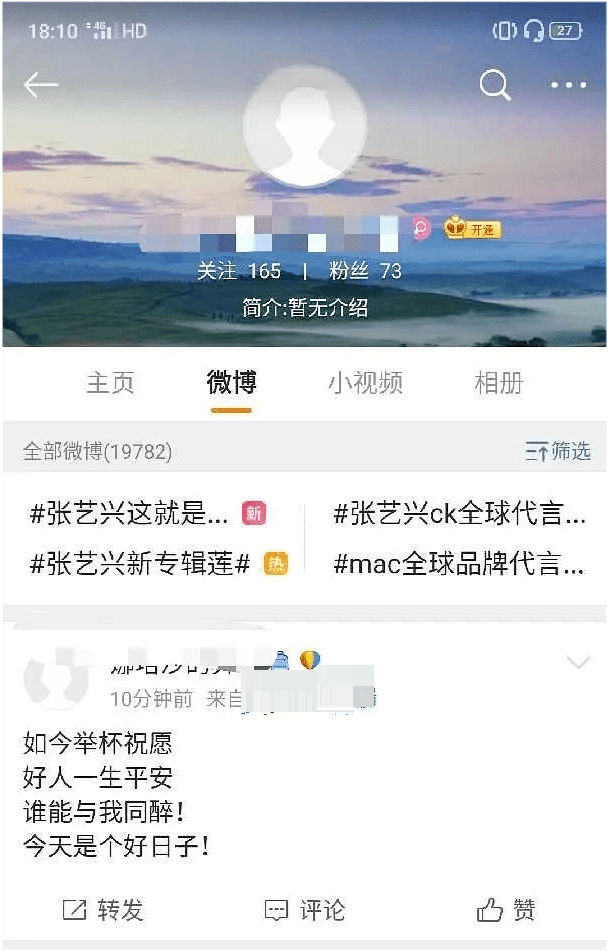
Task: Open topic #张艺兴新专辑莲#
Action: coord(140,564)
